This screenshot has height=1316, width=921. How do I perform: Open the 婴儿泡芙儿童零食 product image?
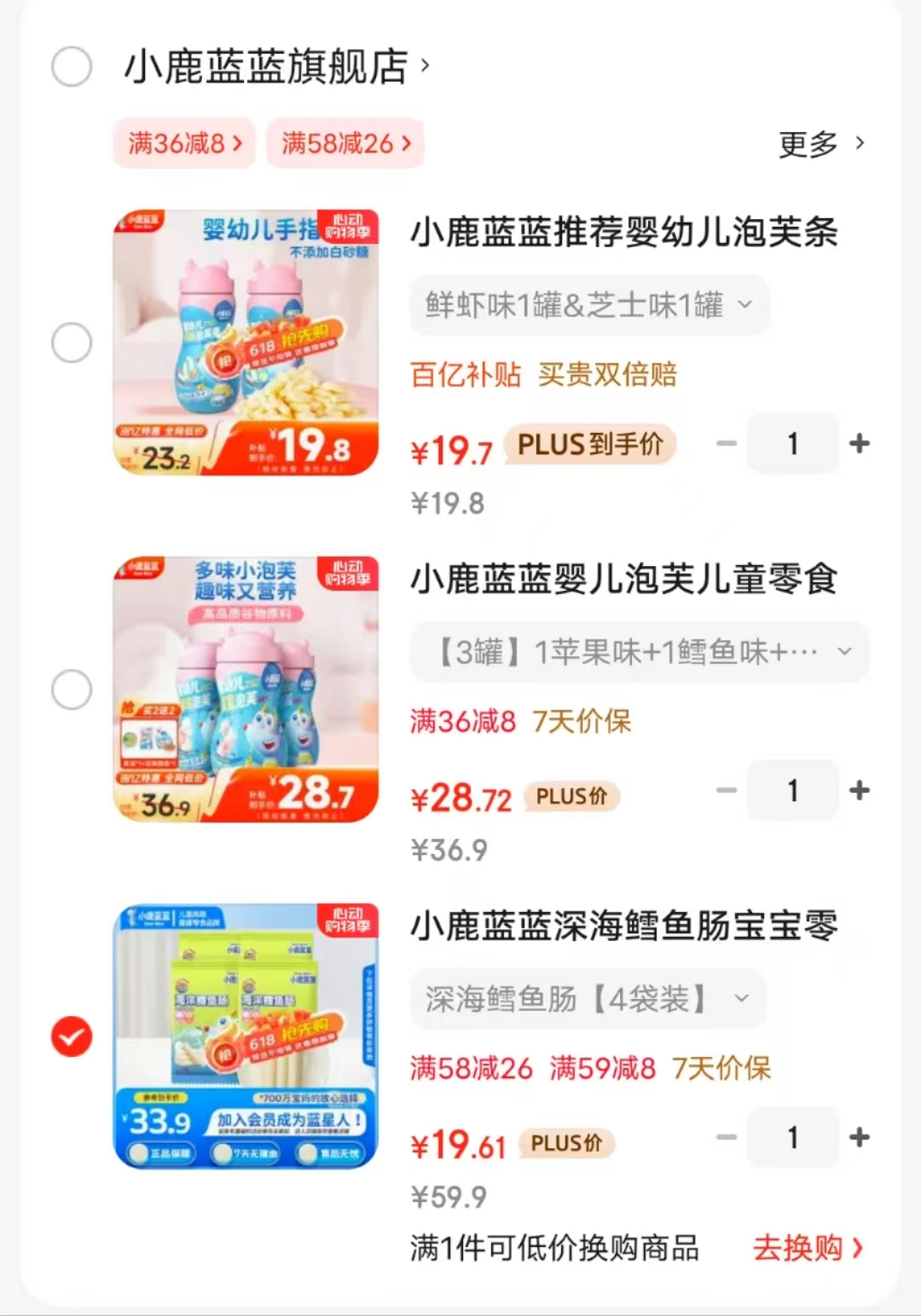[246, 690]
